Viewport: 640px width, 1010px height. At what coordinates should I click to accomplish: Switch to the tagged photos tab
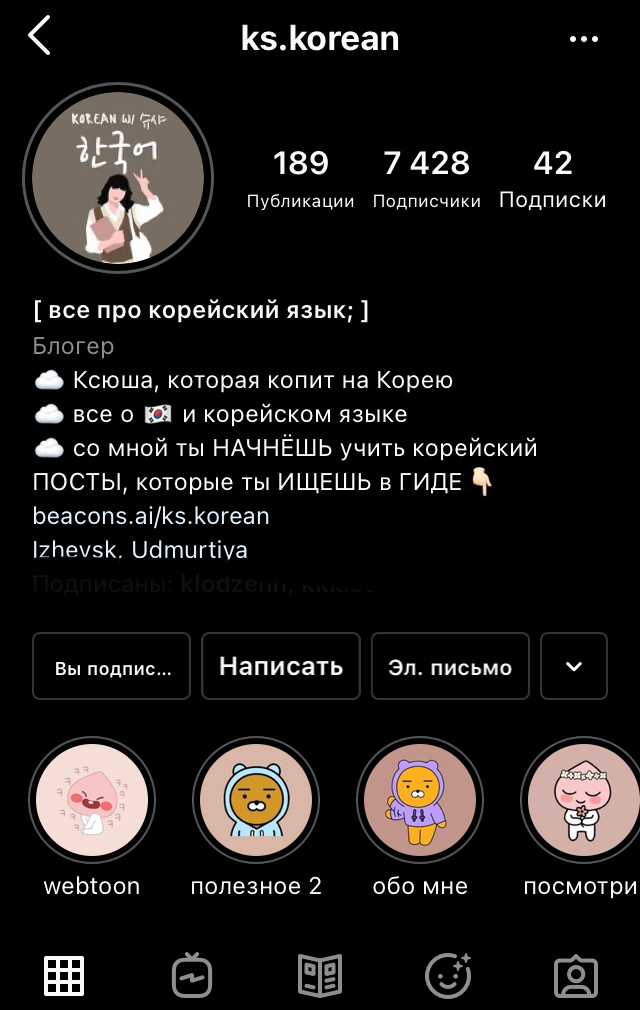[x=576, y=975]
